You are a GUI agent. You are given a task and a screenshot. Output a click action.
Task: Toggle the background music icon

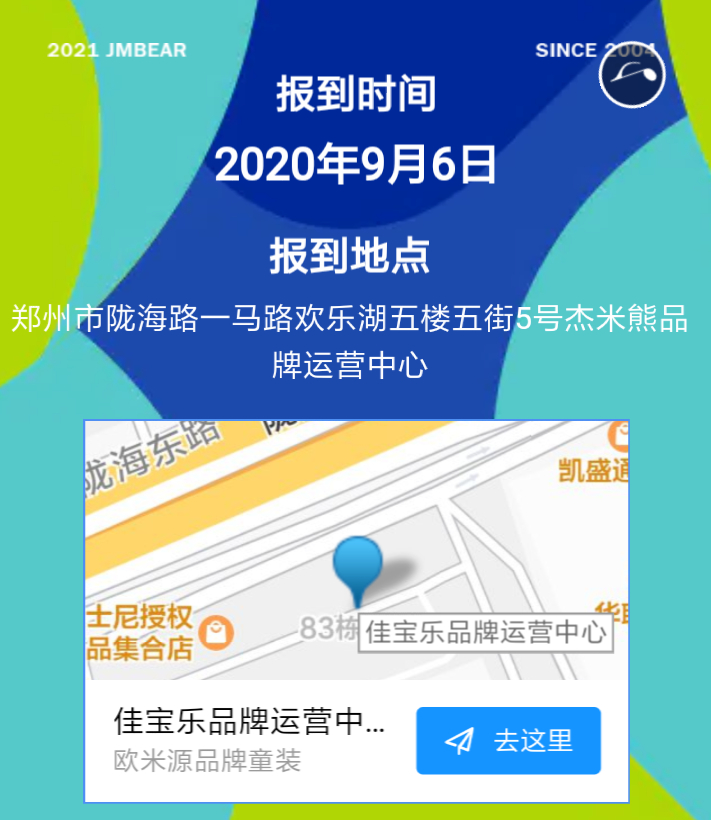tap(632, 75)
